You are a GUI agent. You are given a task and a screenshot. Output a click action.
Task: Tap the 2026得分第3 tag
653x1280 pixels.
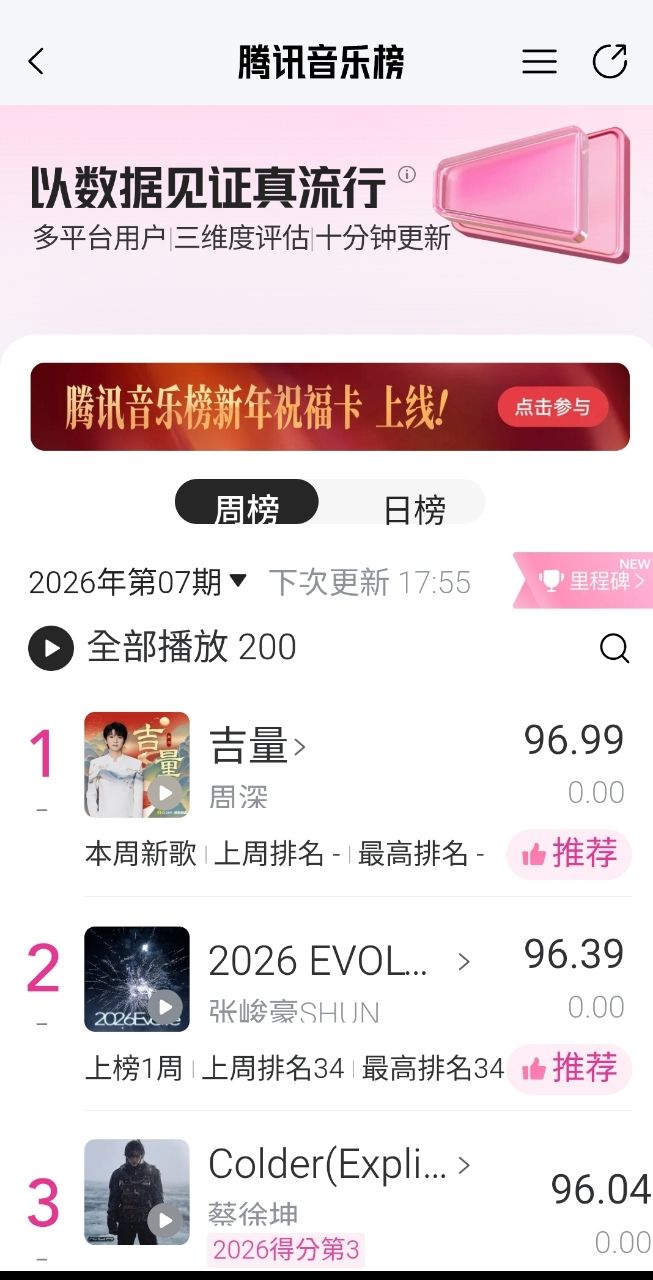(286, 1249)
